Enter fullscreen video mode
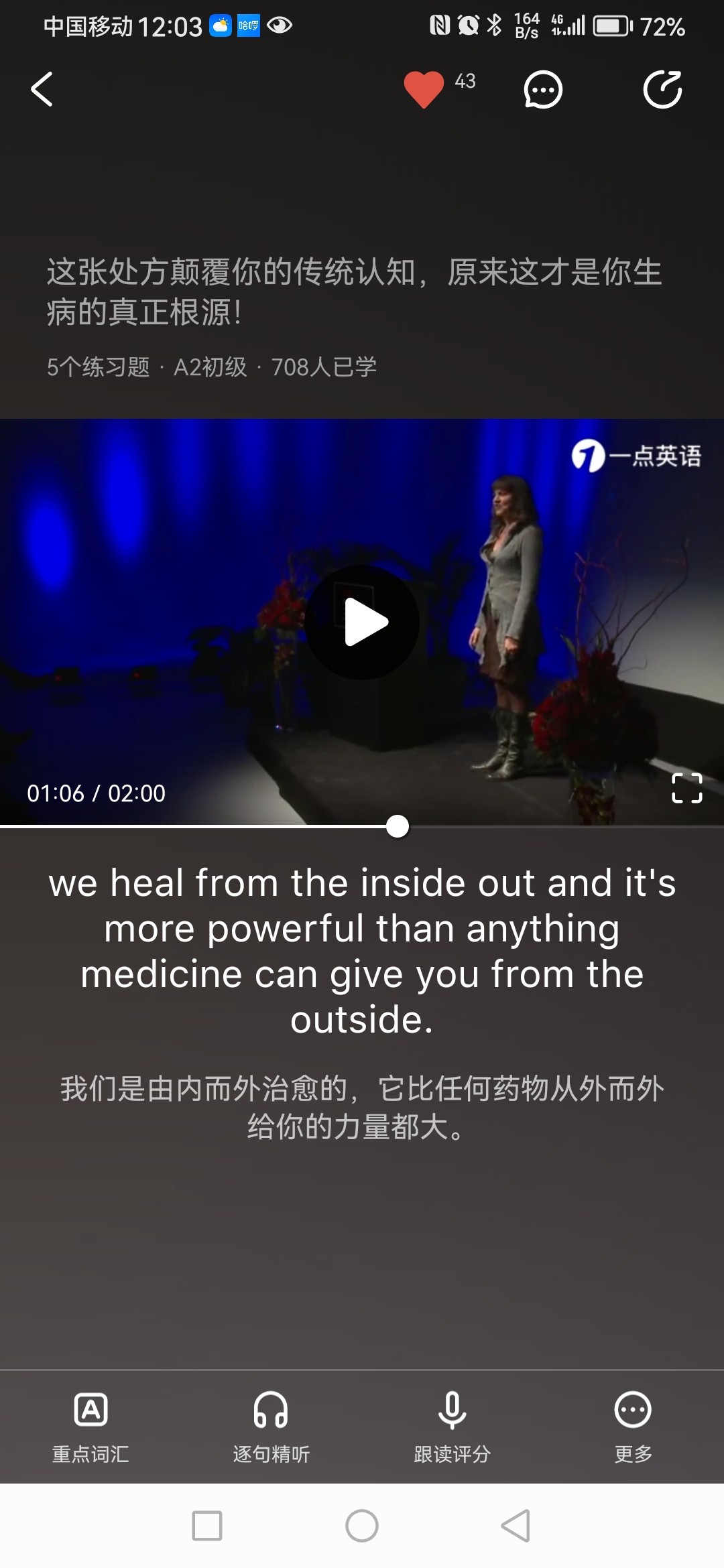The image size is (724, 1568). [x=686, y=788]
